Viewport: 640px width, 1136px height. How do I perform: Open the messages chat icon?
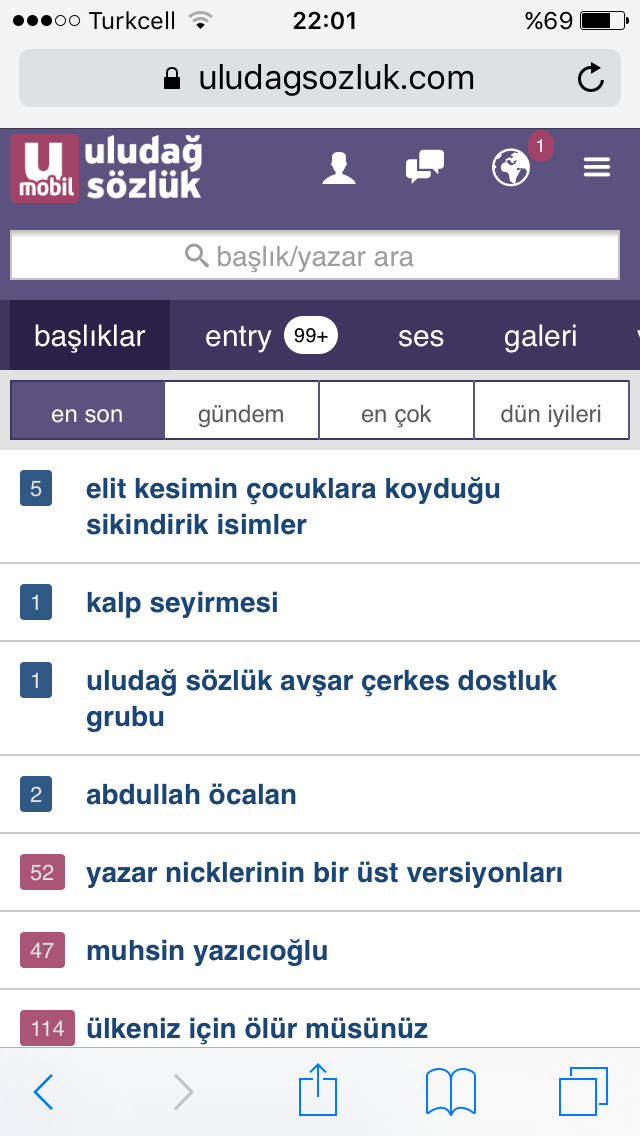pyautogui.click(x=425, y=167)
